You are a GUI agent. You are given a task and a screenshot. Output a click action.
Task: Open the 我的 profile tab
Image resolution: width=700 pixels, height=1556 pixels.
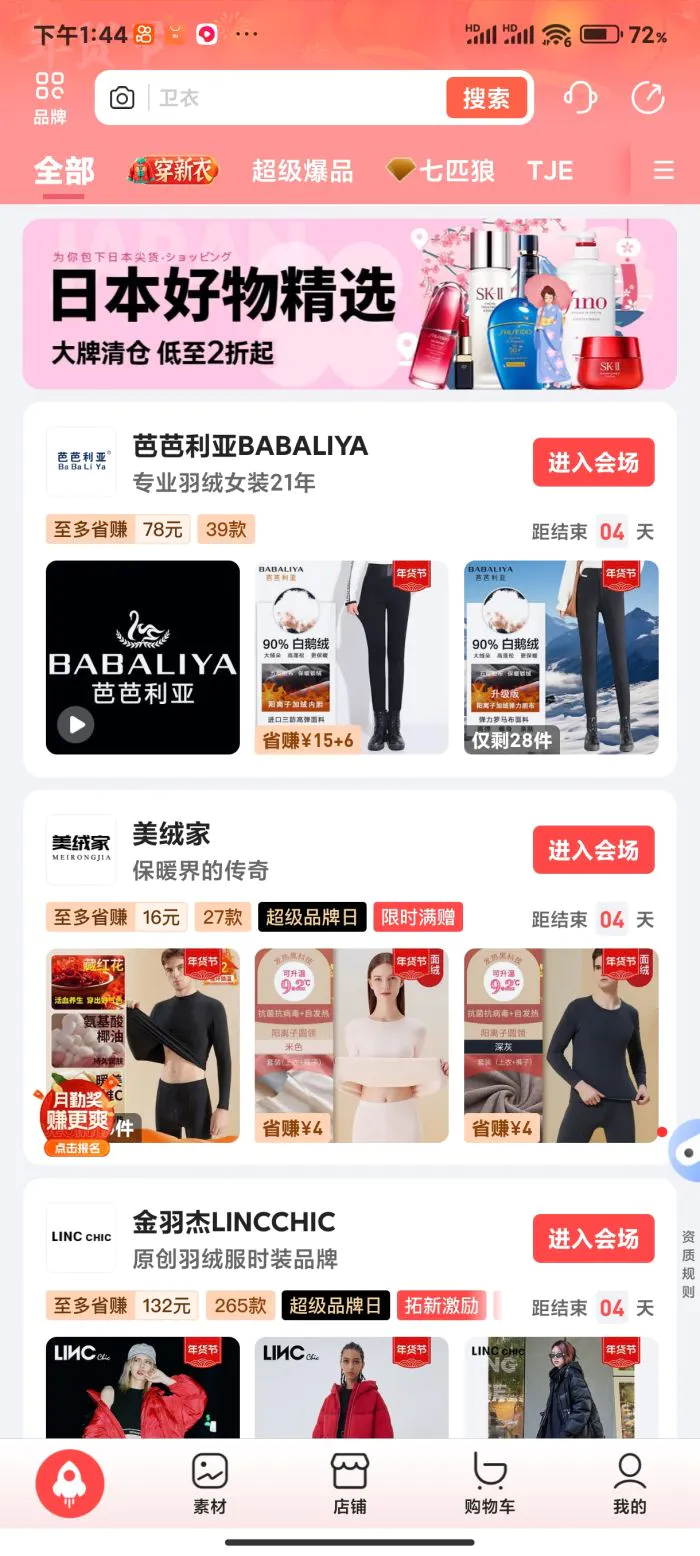pos(629,1484)
